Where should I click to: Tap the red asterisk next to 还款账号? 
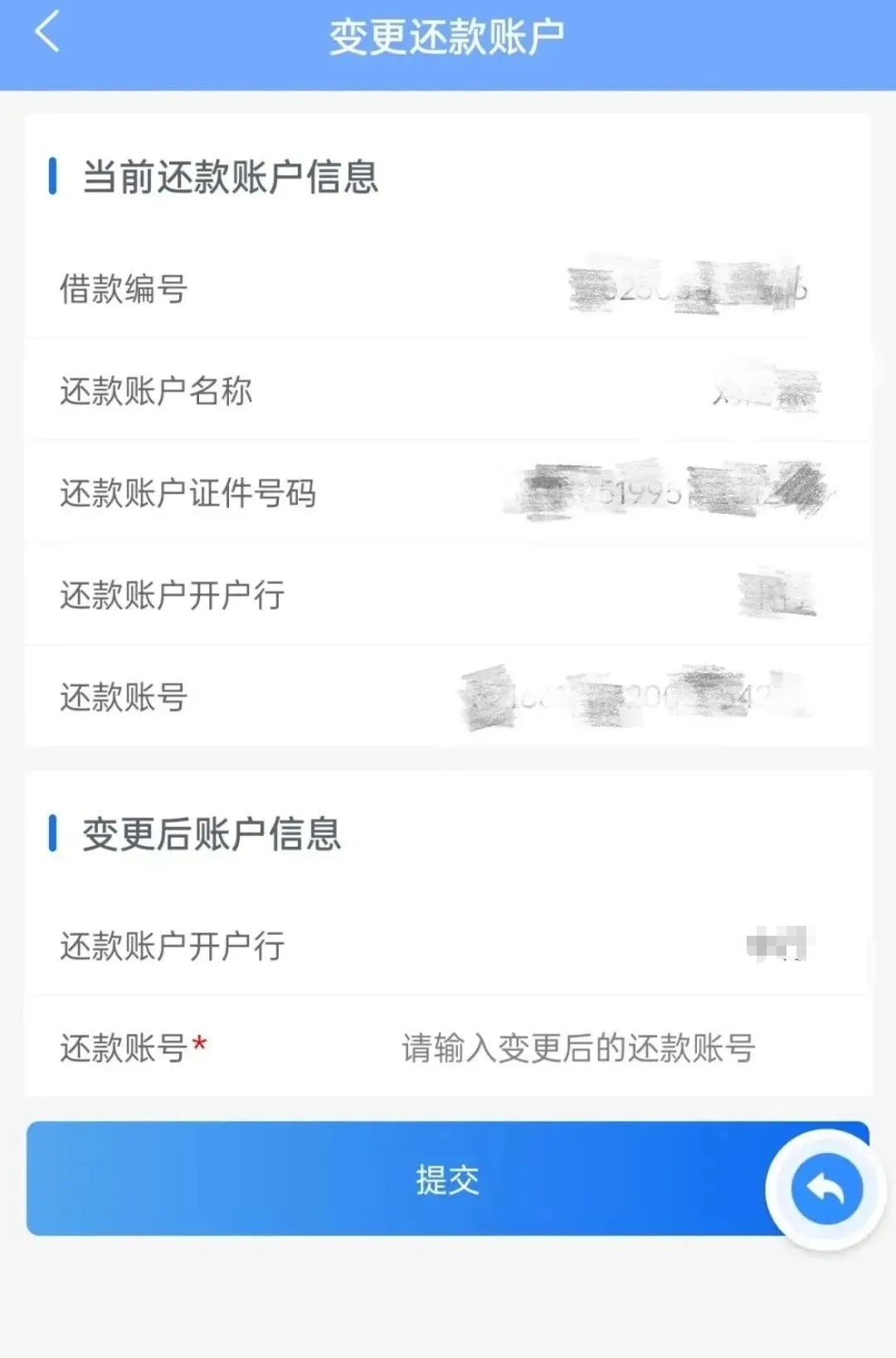point(199,1040)
